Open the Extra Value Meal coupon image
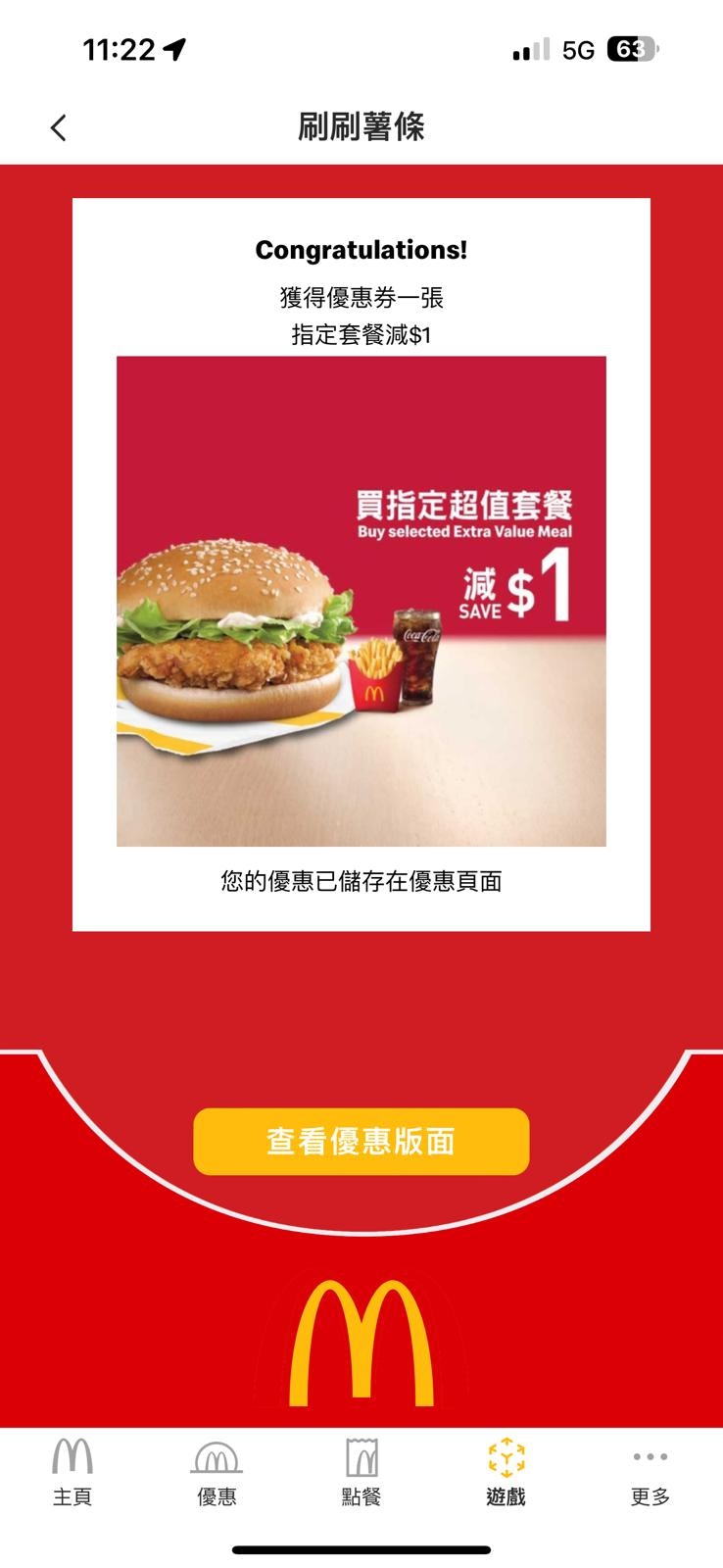The width and height of the screenshot is (723, 1568). (x=361, y=600)
